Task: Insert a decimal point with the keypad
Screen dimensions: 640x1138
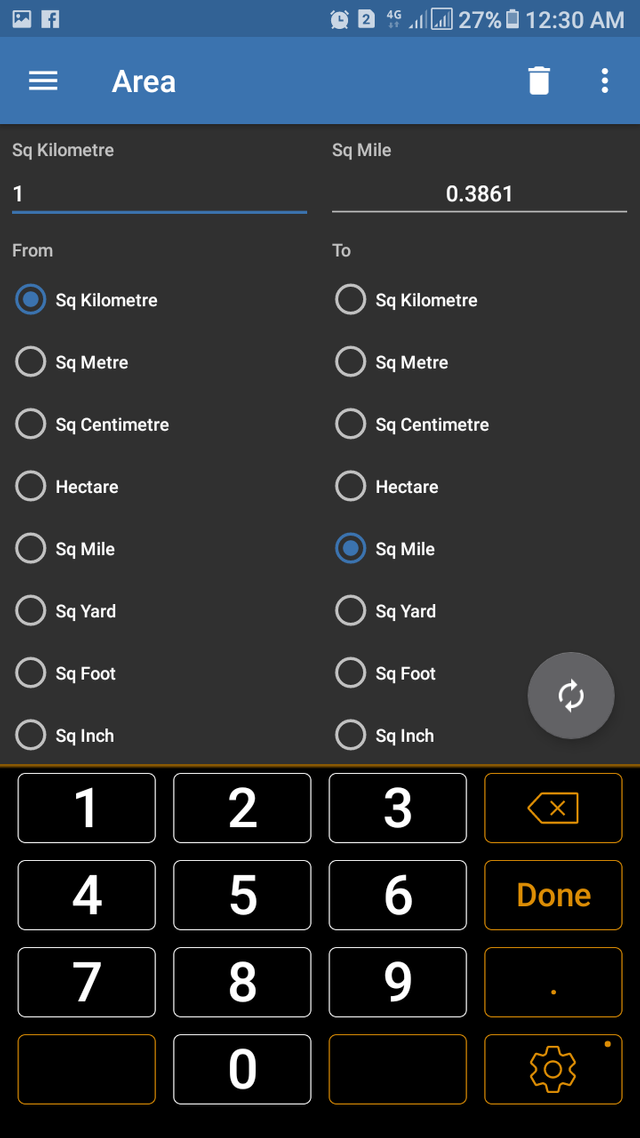Action: [553, 982]
